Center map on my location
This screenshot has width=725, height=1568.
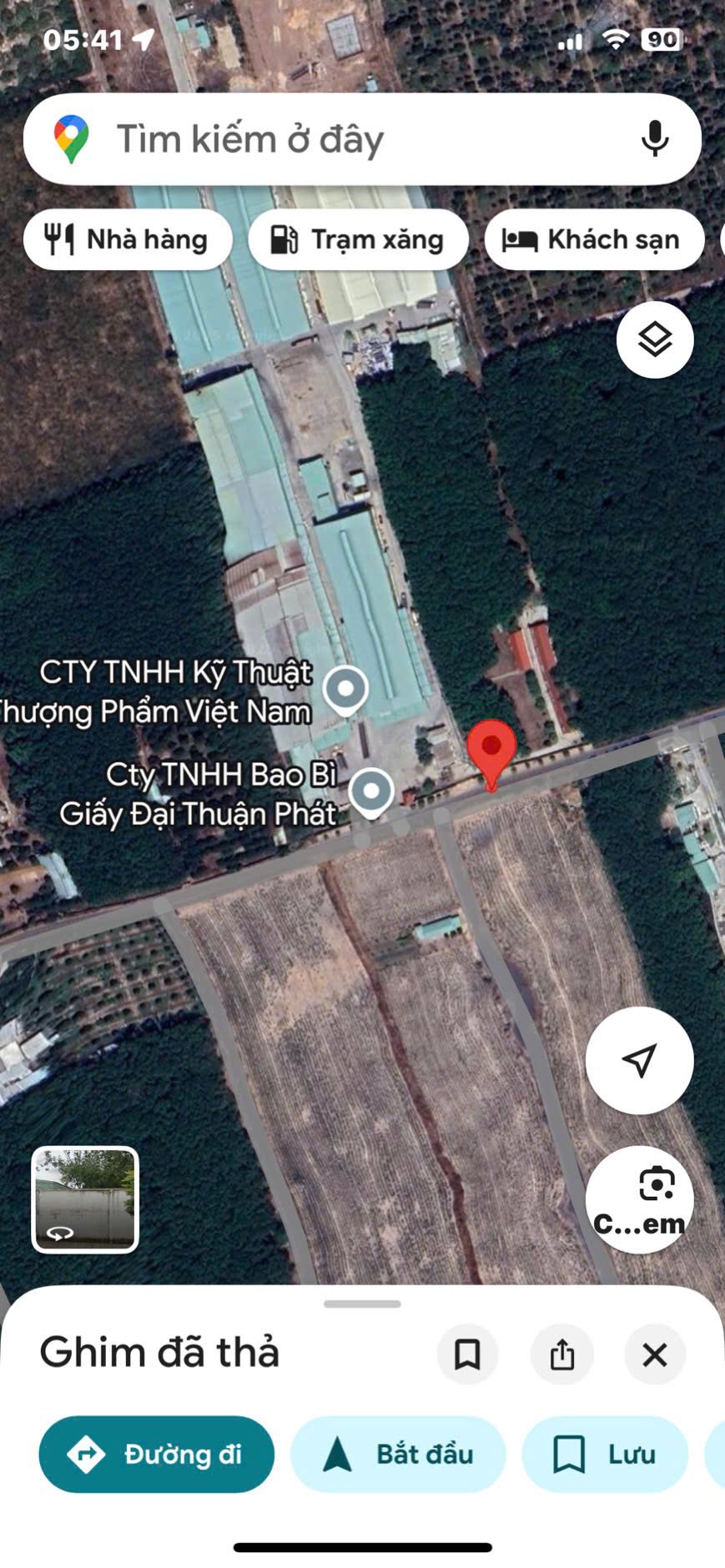[639, 1060]
